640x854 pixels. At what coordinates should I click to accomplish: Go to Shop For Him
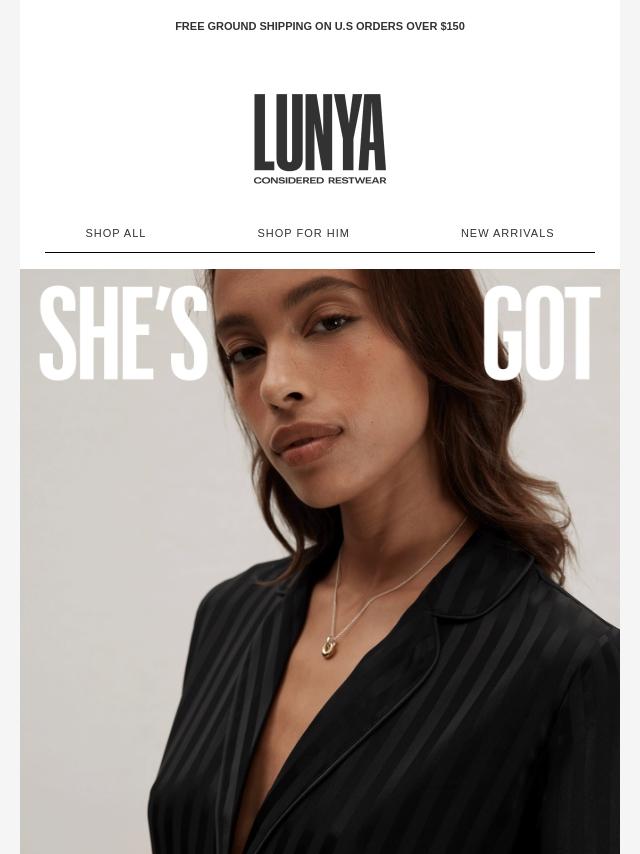pyautogui.click(x=303, y=233)
